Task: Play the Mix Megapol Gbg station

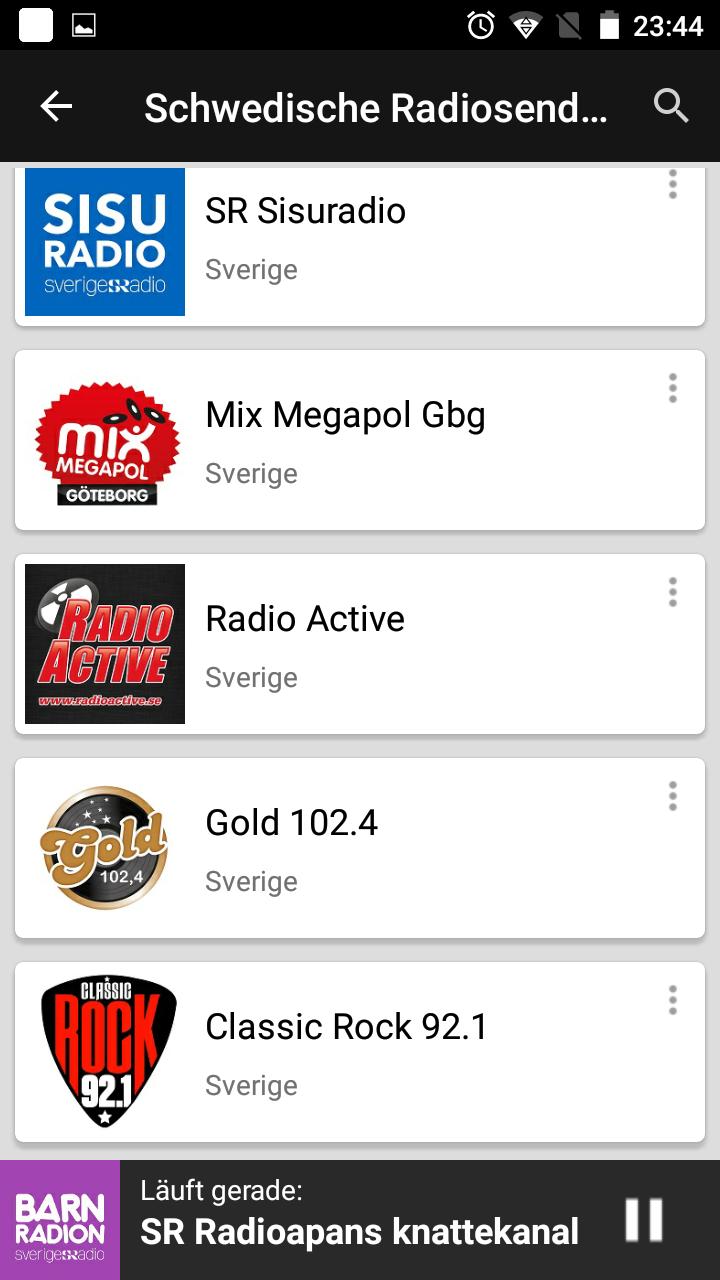Action: (x=360, y=440)
